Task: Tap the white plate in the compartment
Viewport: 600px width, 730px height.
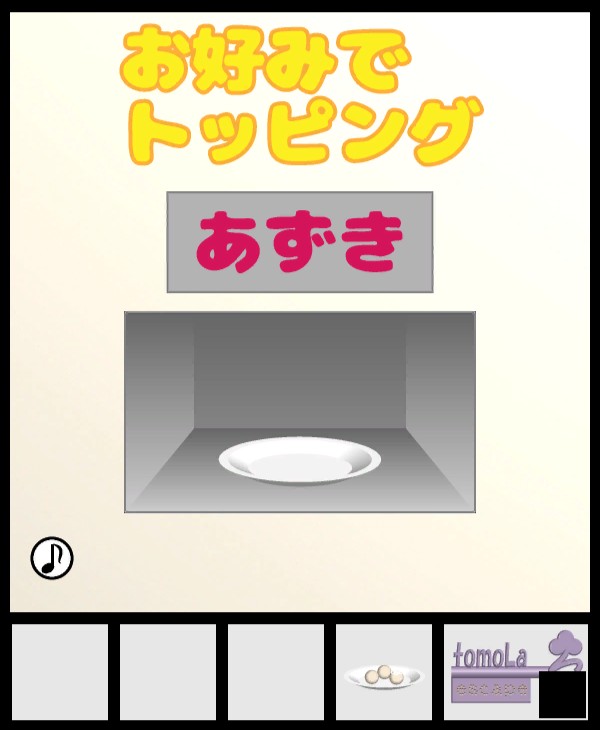Action: [299, 461]
